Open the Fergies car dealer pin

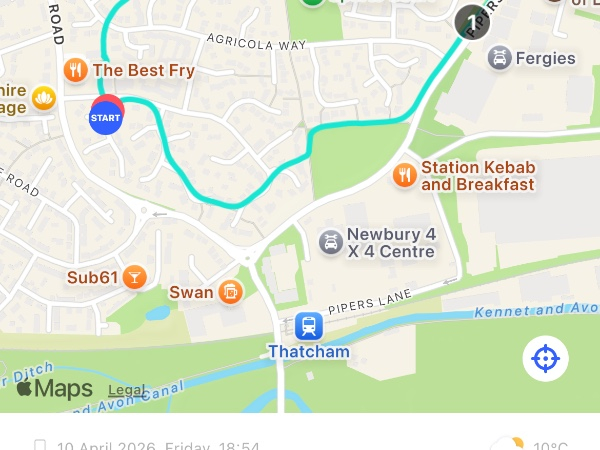pos(499,58)
